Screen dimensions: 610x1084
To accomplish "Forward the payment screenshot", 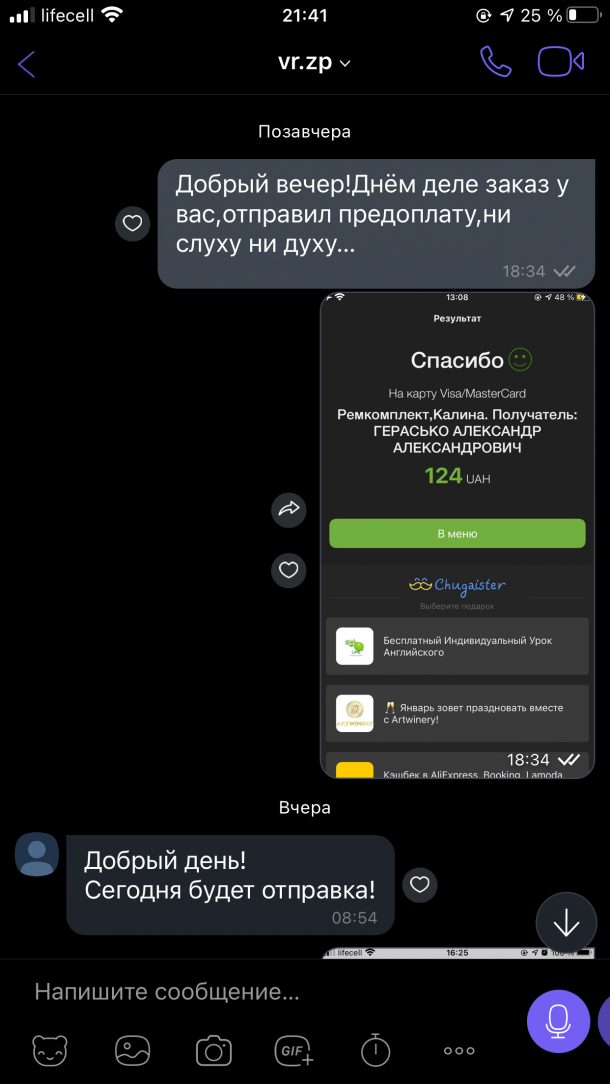I will (x=289, y=510).
